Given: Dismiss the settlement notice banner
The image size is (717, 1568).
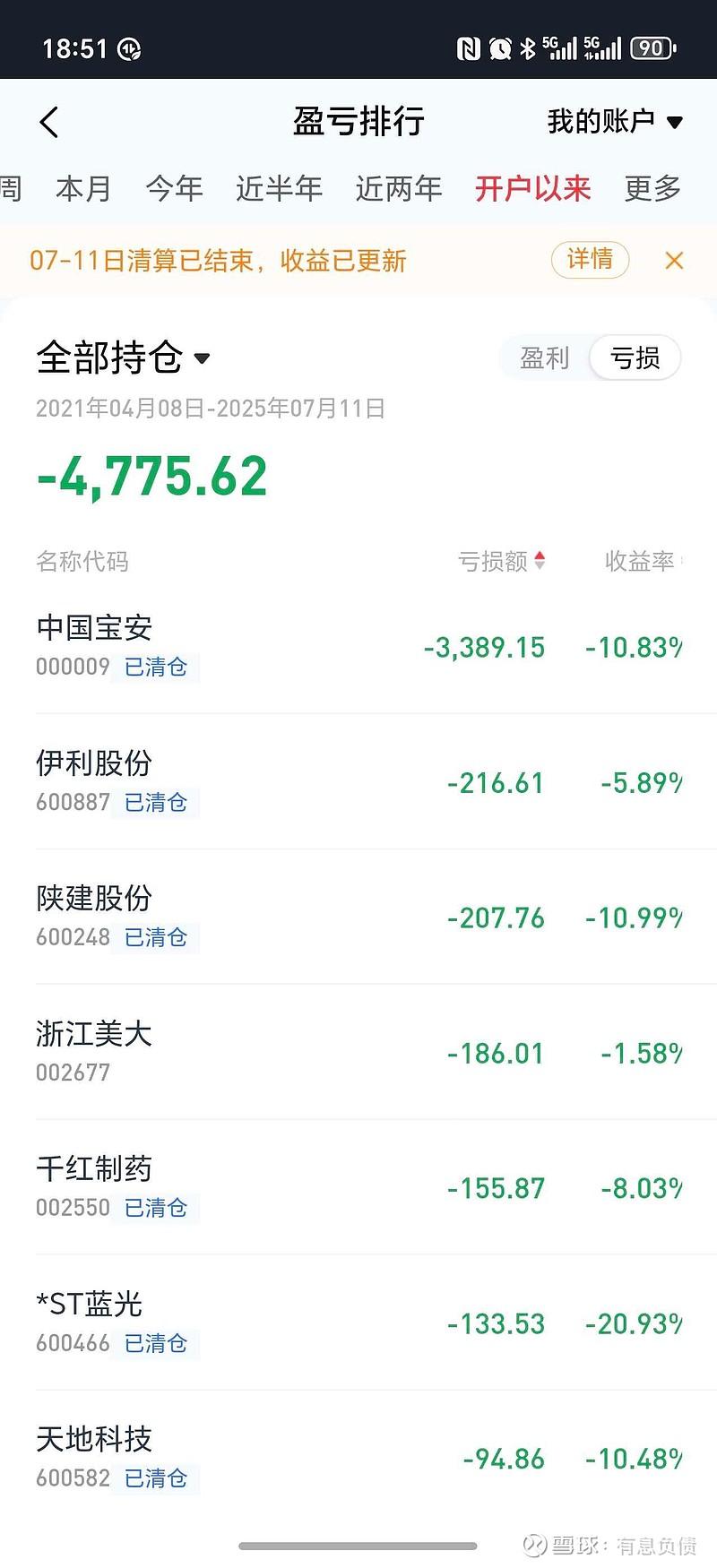Looking at the screenshot, I should [674, 261].
